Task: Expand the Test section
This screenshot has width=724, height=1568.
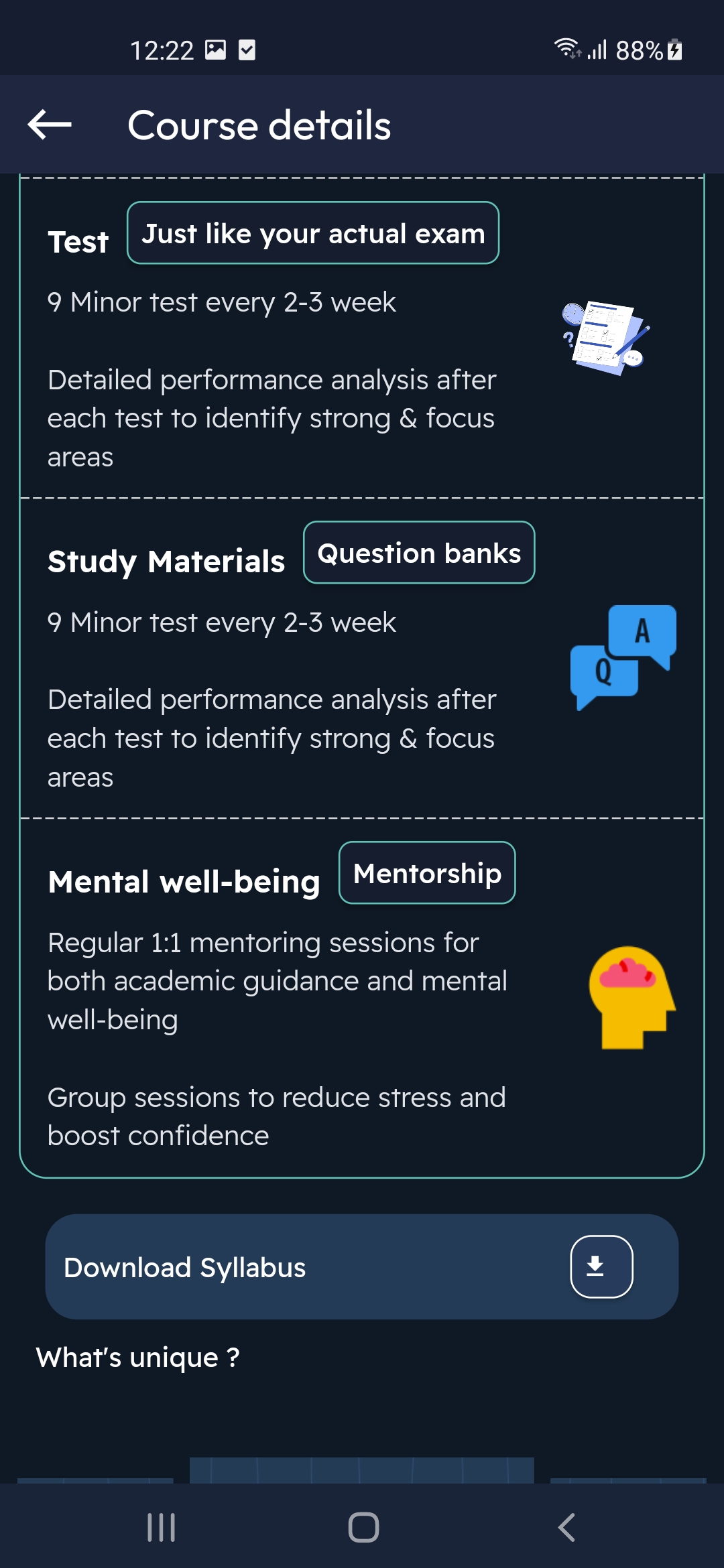Action: [78, 243]
